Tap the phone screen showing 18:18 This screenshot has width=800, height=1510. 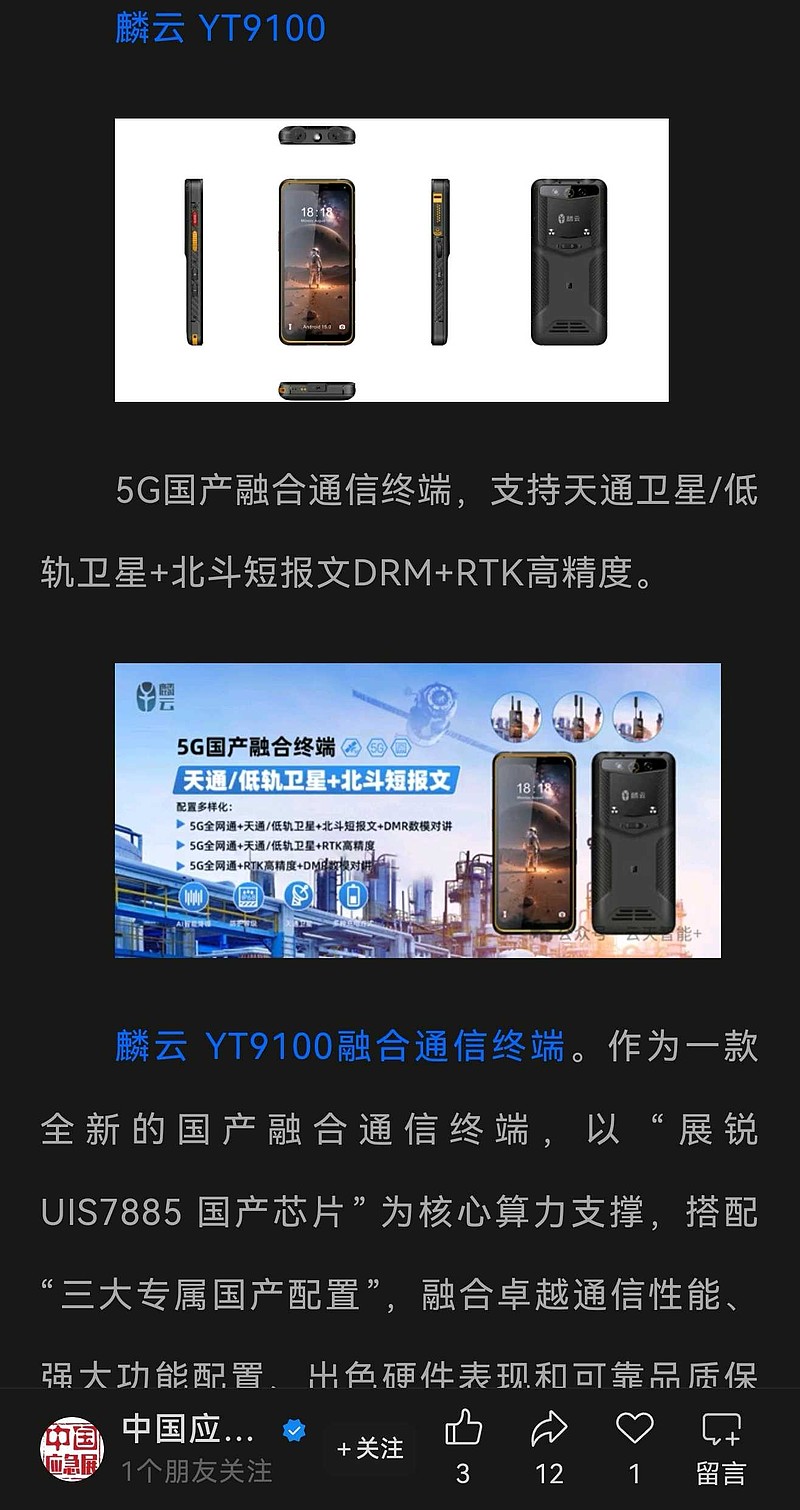tap(317, 258)
